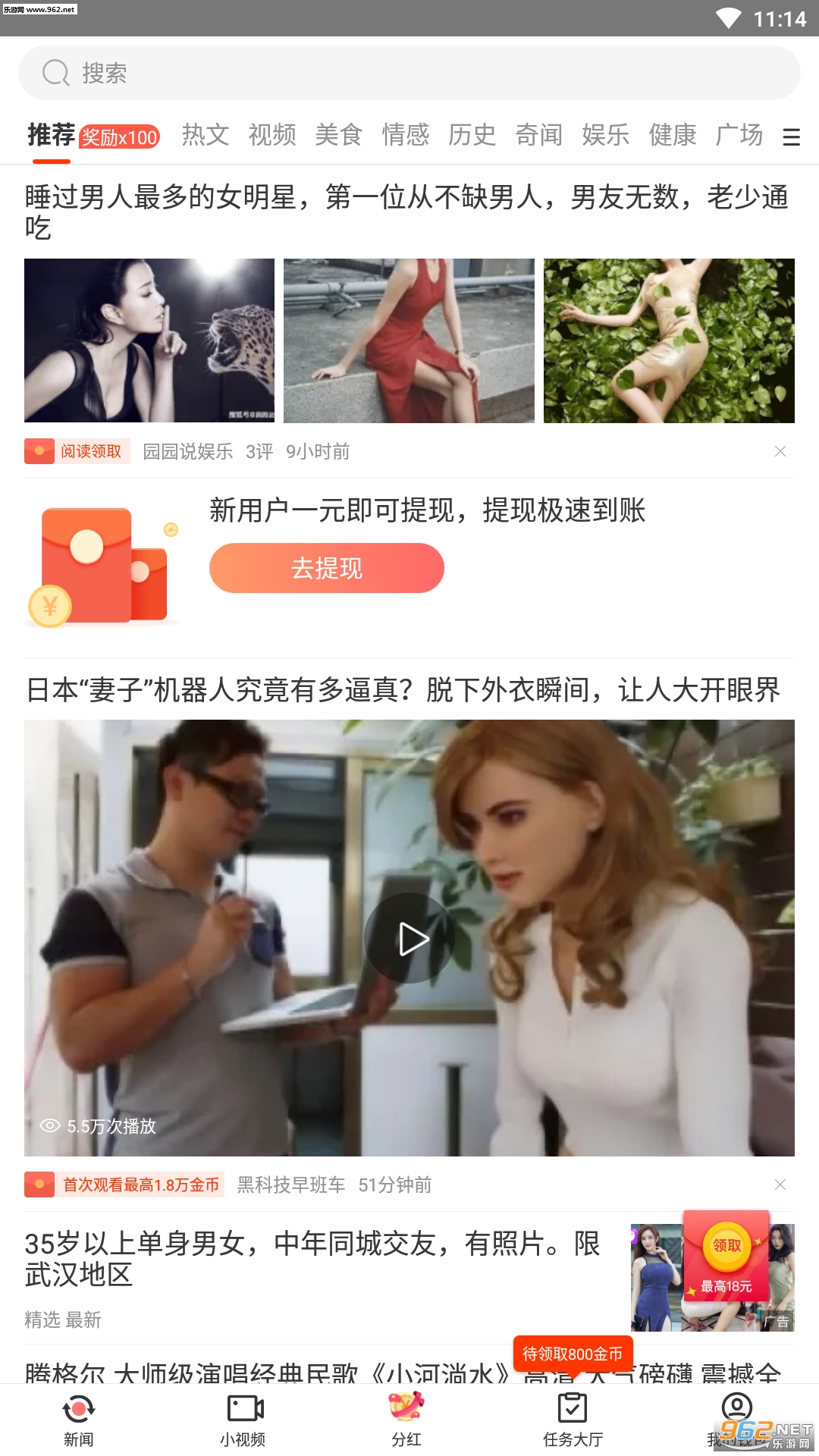
Task: Select the 娱乐 tab
Action: [x=606, y=135]
